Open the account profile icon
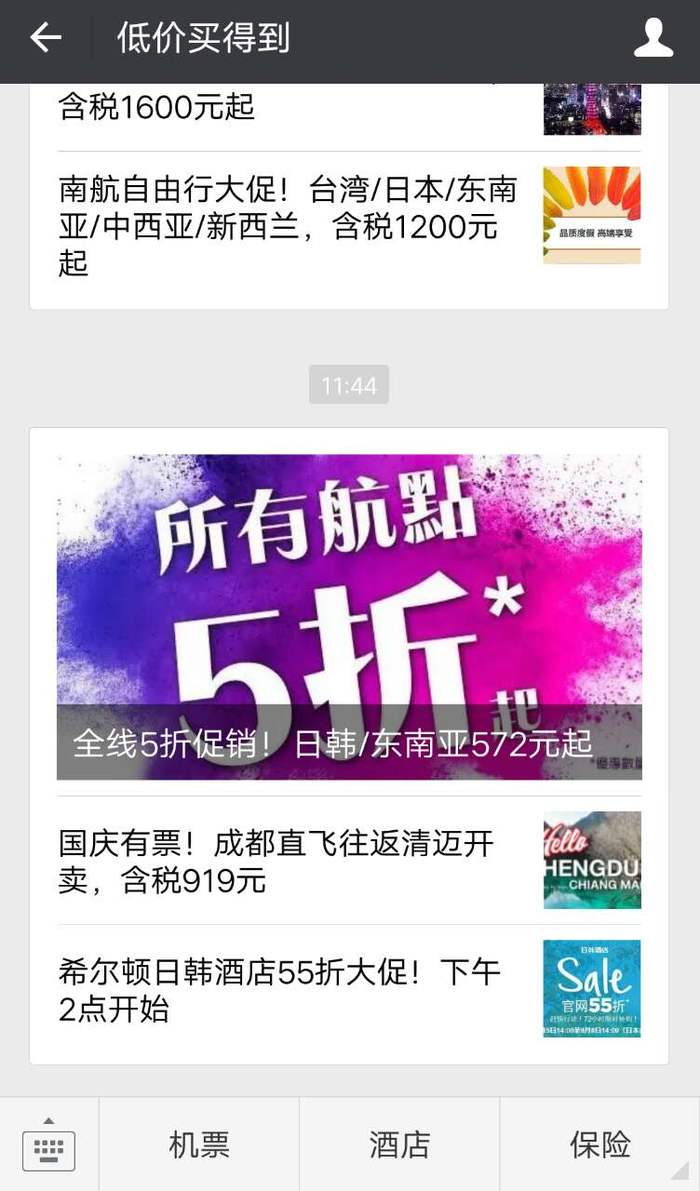Image resolution: width=700 pixels, height=1191 pixels. tap(653, 38)
